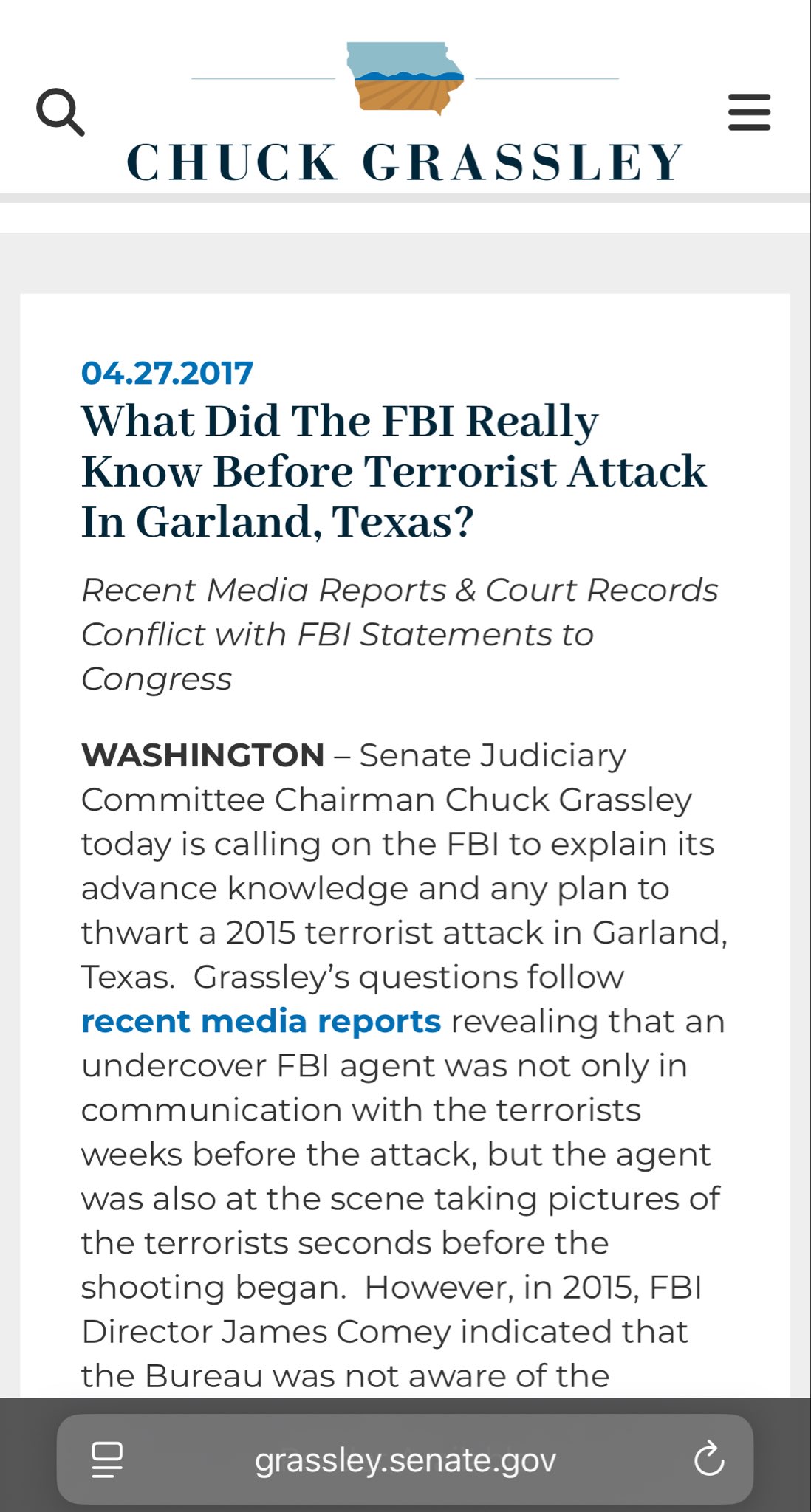This screenshot has width=811, height=1512.
Task: Reload the page in the browser
Action: coord(709,1460)
